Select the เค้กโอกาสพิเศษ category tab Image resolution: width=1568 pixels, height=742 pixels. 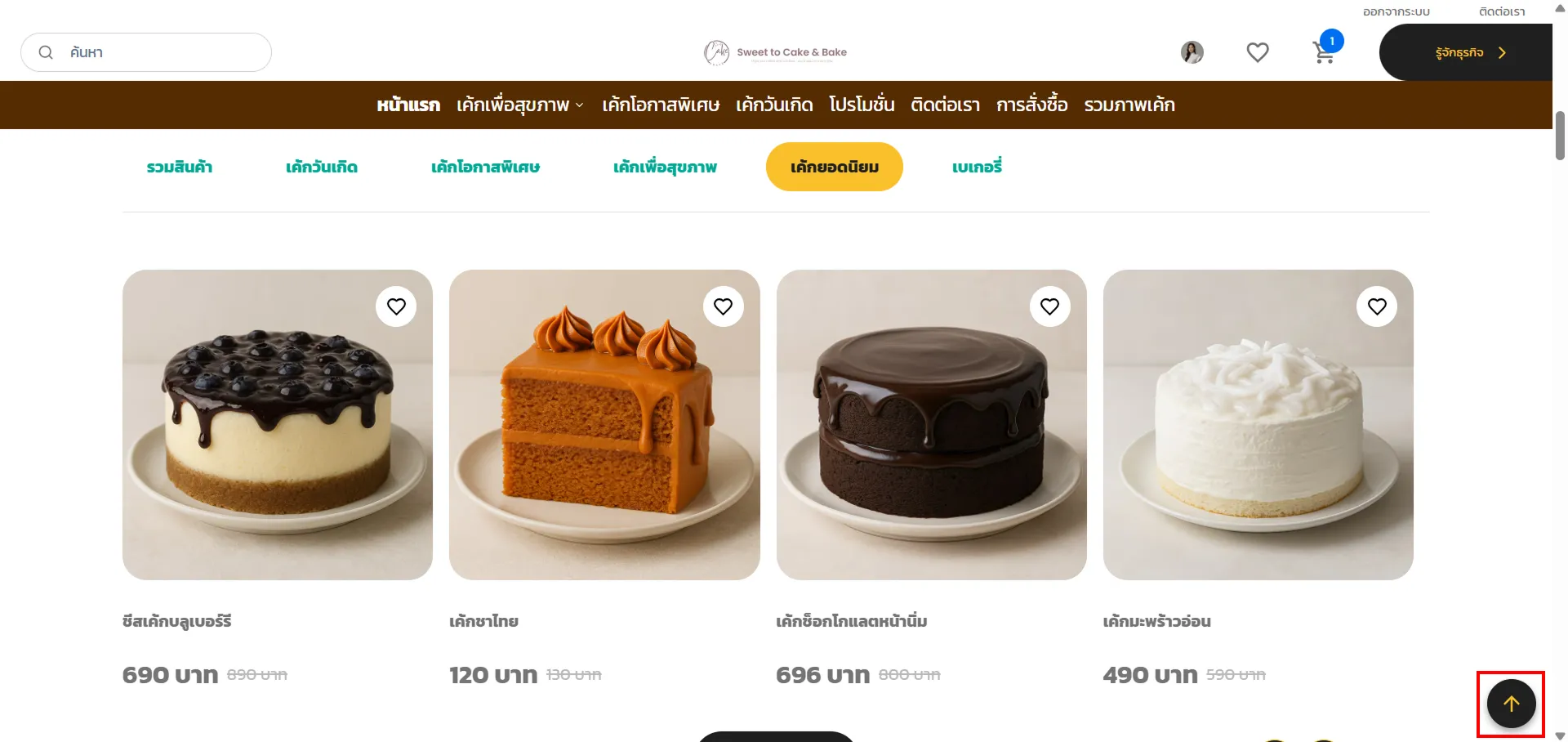tap(485, 167)
